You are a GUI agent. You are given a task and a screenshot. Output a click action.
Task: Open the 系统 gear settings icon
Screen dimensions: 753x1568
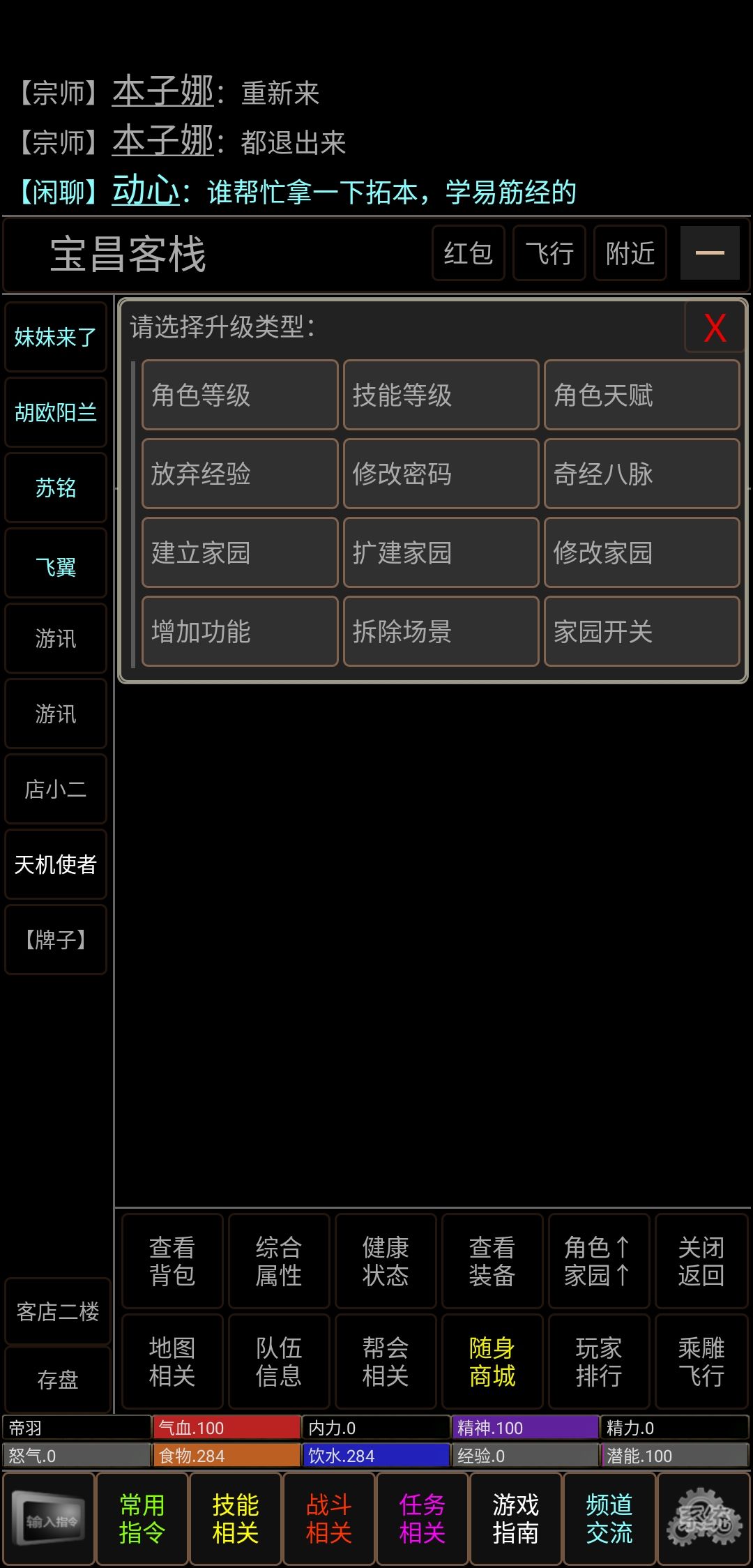(706, 1518)
